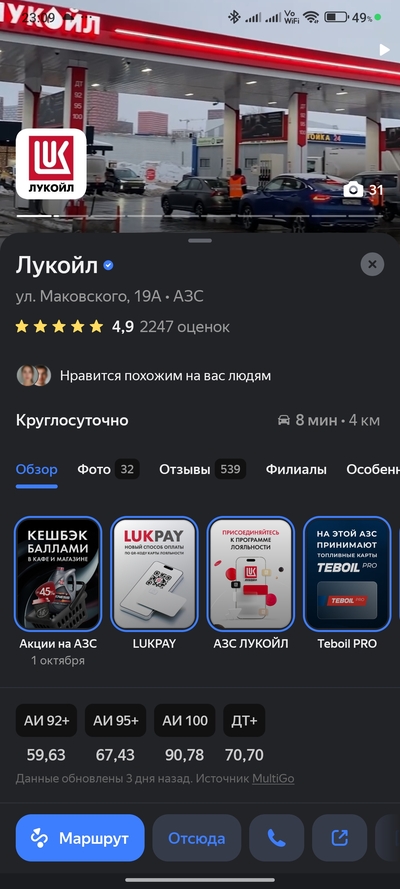
Task: Switch to the Филиалы tab
Action: click(296, 469)
